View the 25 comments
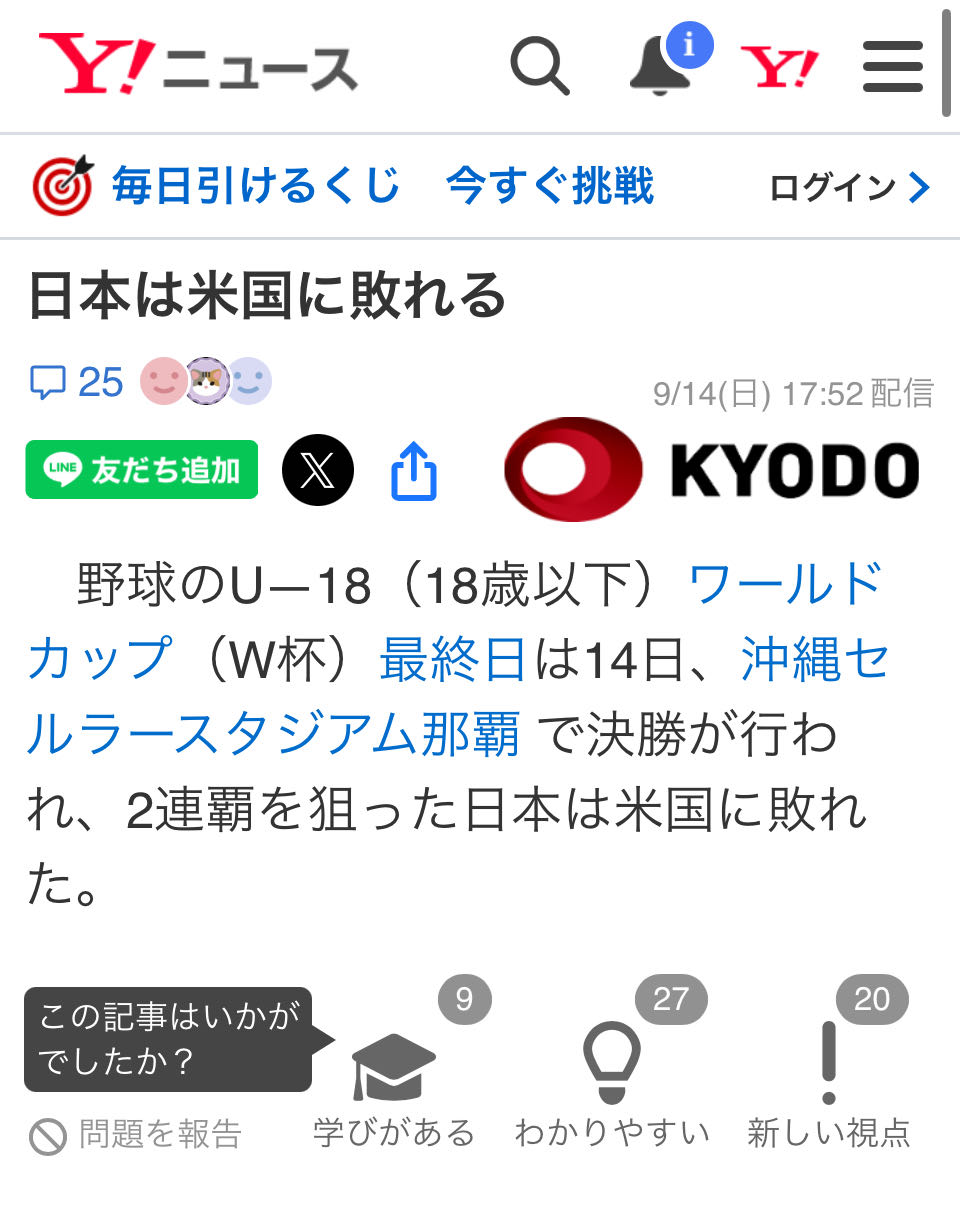The image size is (960, 1212). click(x=78, y=382)
